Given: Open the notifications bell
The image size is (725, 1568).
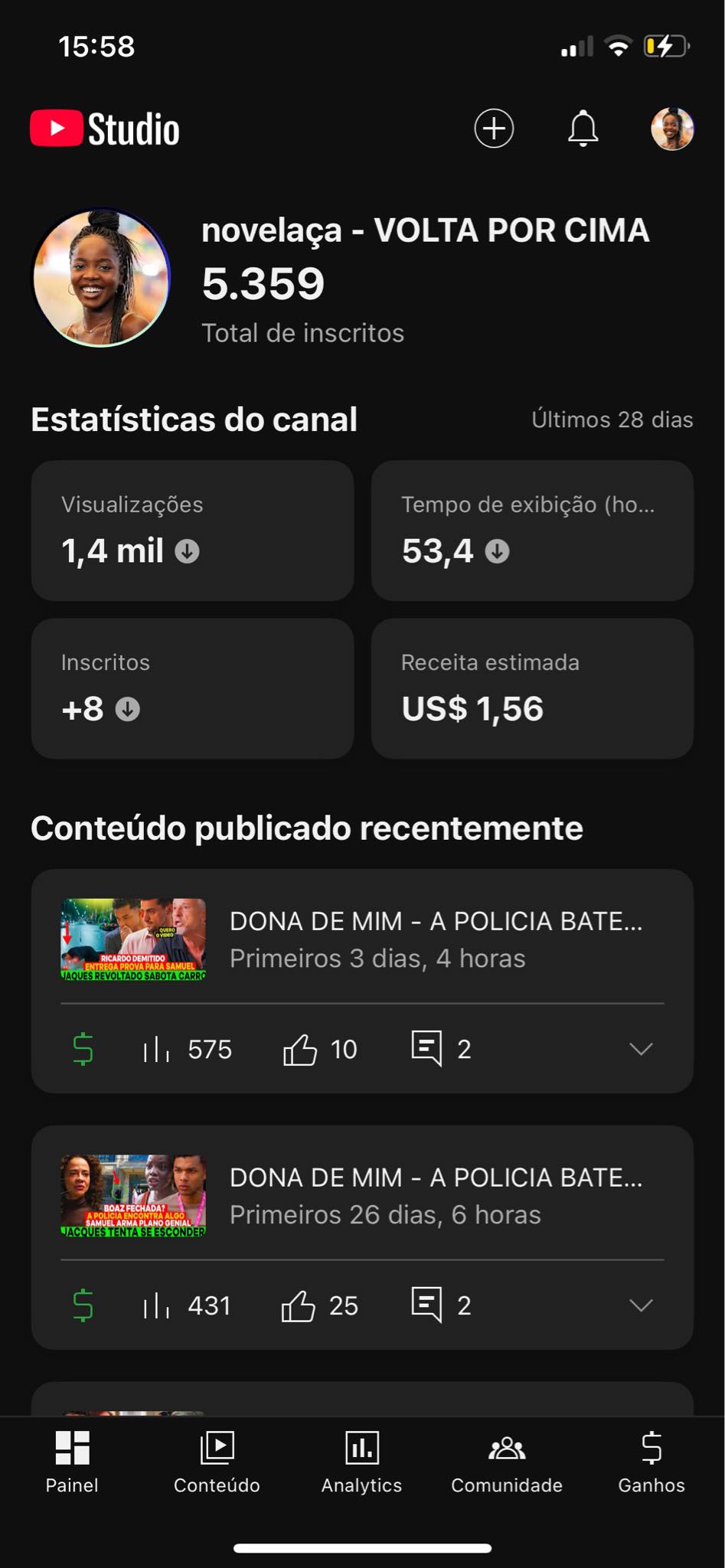Looking at the screenshot, I should pyautogui.click(x=583, y=129).
